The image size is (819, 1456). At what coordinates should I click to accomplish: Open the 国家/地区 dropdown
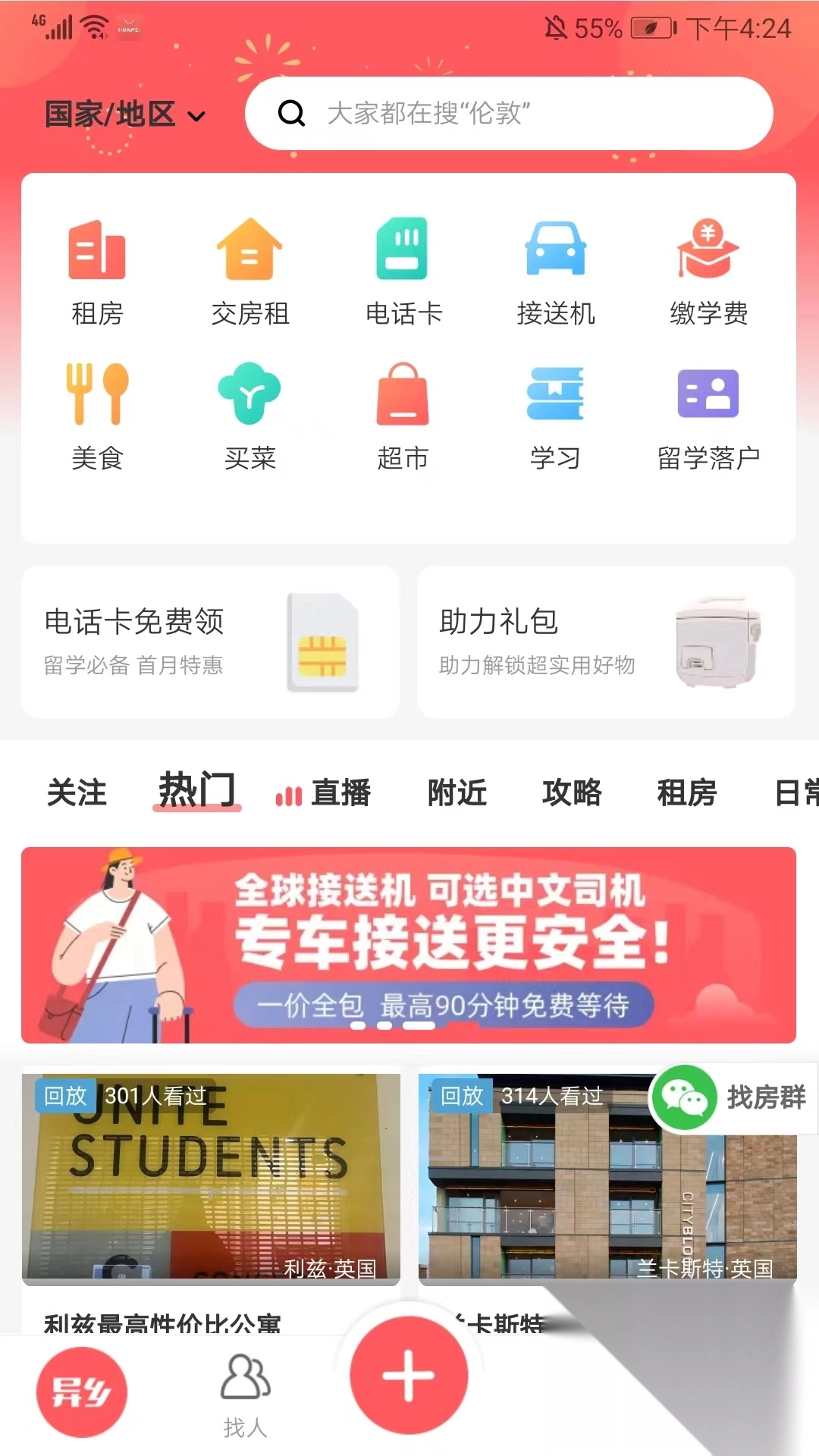[x=125, y=115]
